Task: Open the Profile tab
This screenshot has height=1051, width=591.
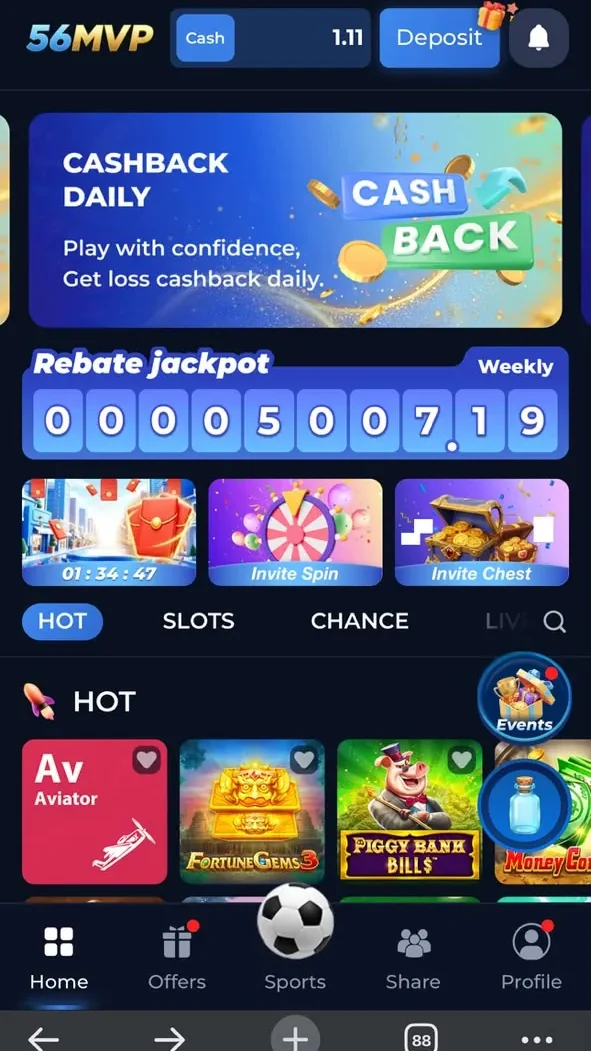Action: pyautogui.click(x=531, y=956)
